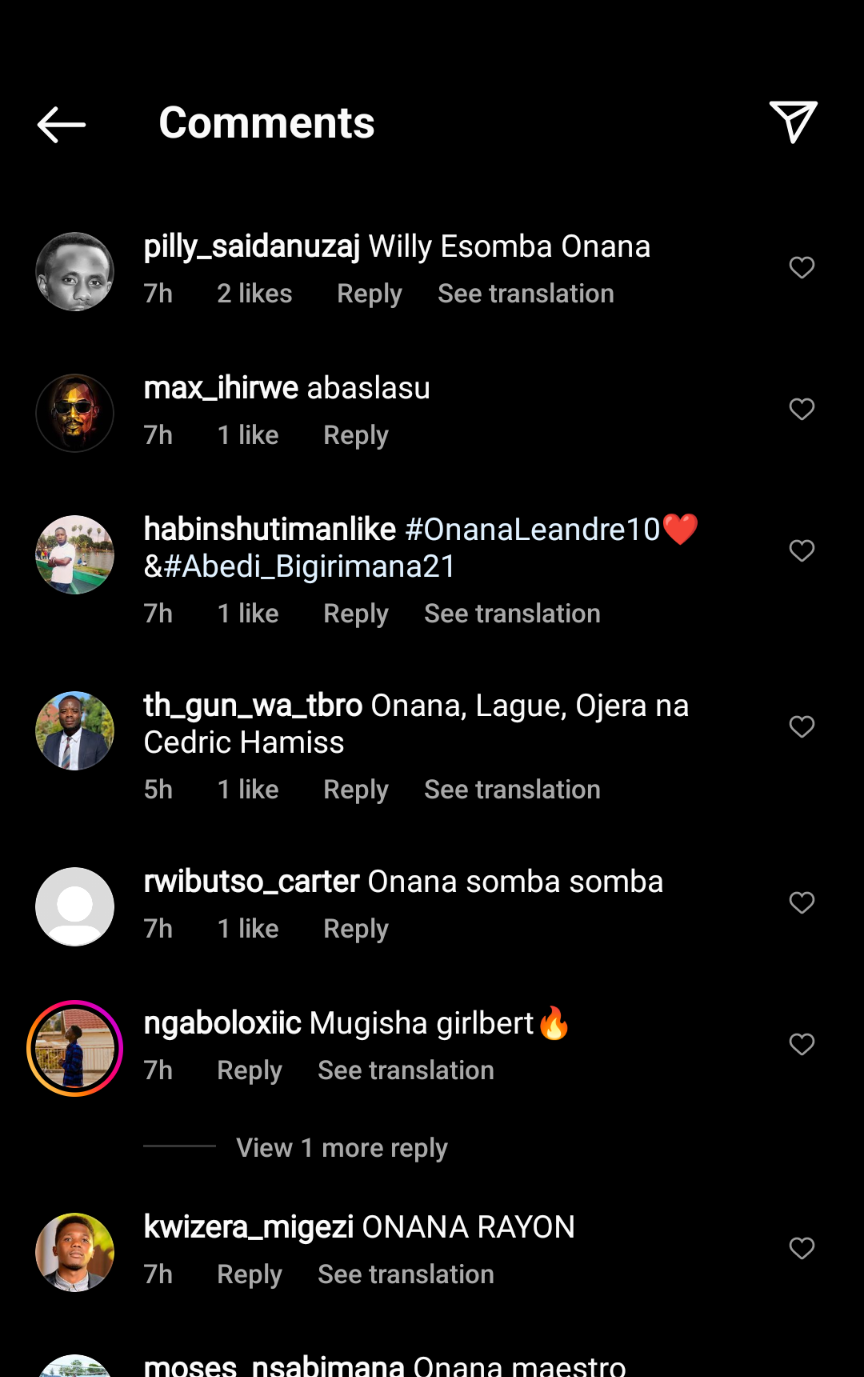Viewport: 864px width, 1377px height.
Task: View ngaboloxiic's story from avatar
Action: click(x=75, y=1048)
